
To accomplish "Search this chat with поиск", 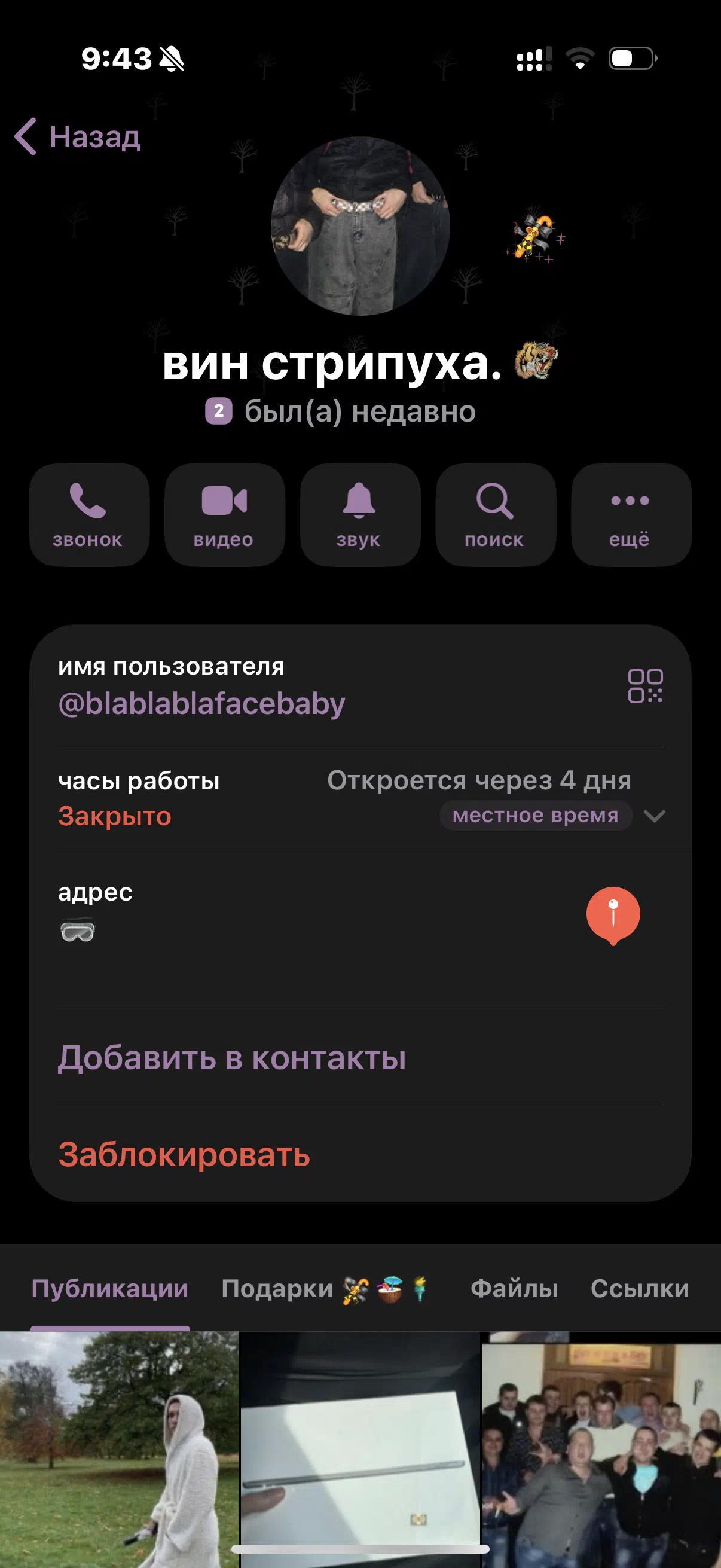I will (494, 515).
